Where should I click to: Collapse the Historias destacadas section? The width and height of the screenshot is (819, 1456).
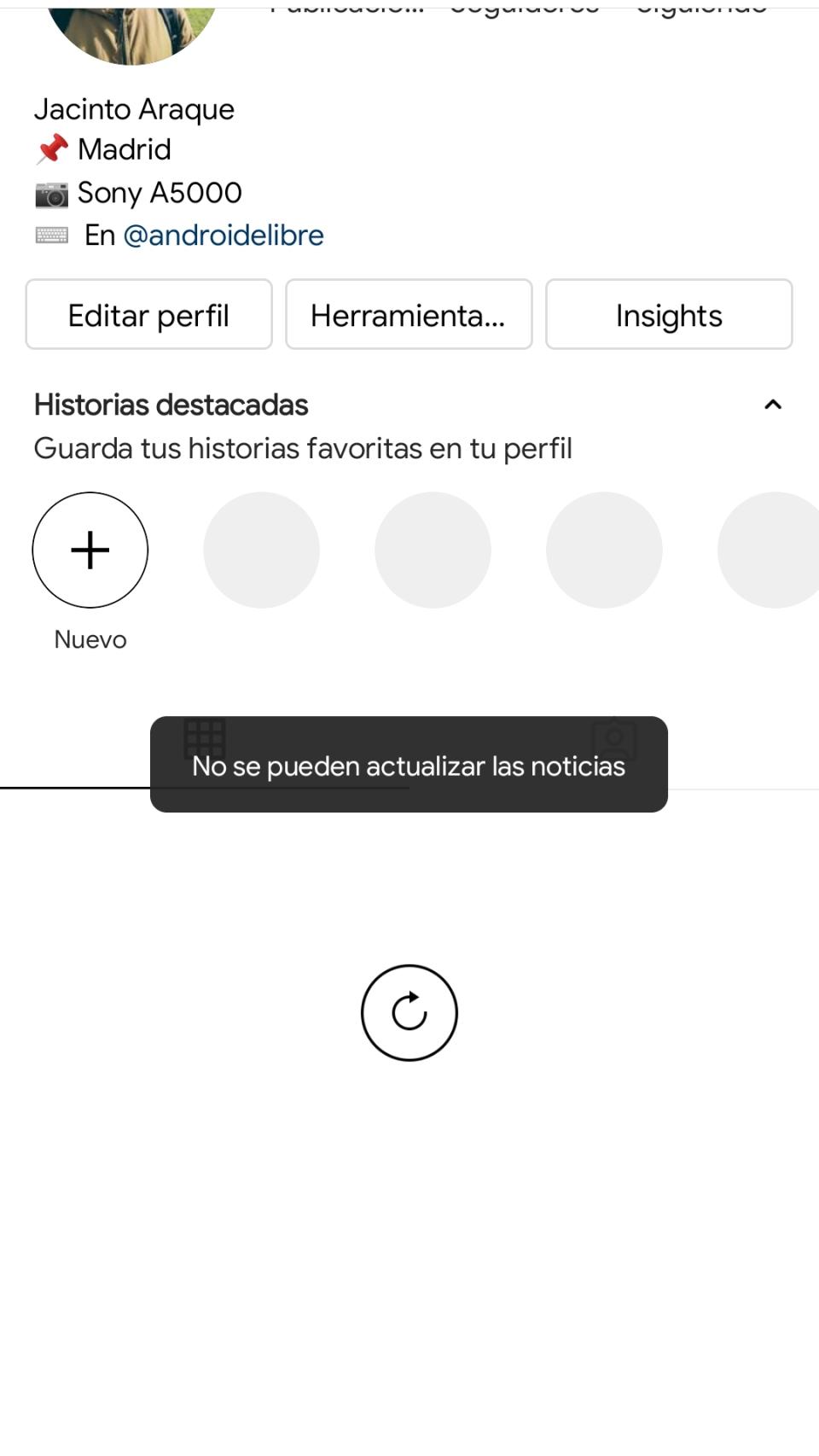pyautogui.click(x=773, y=405)
